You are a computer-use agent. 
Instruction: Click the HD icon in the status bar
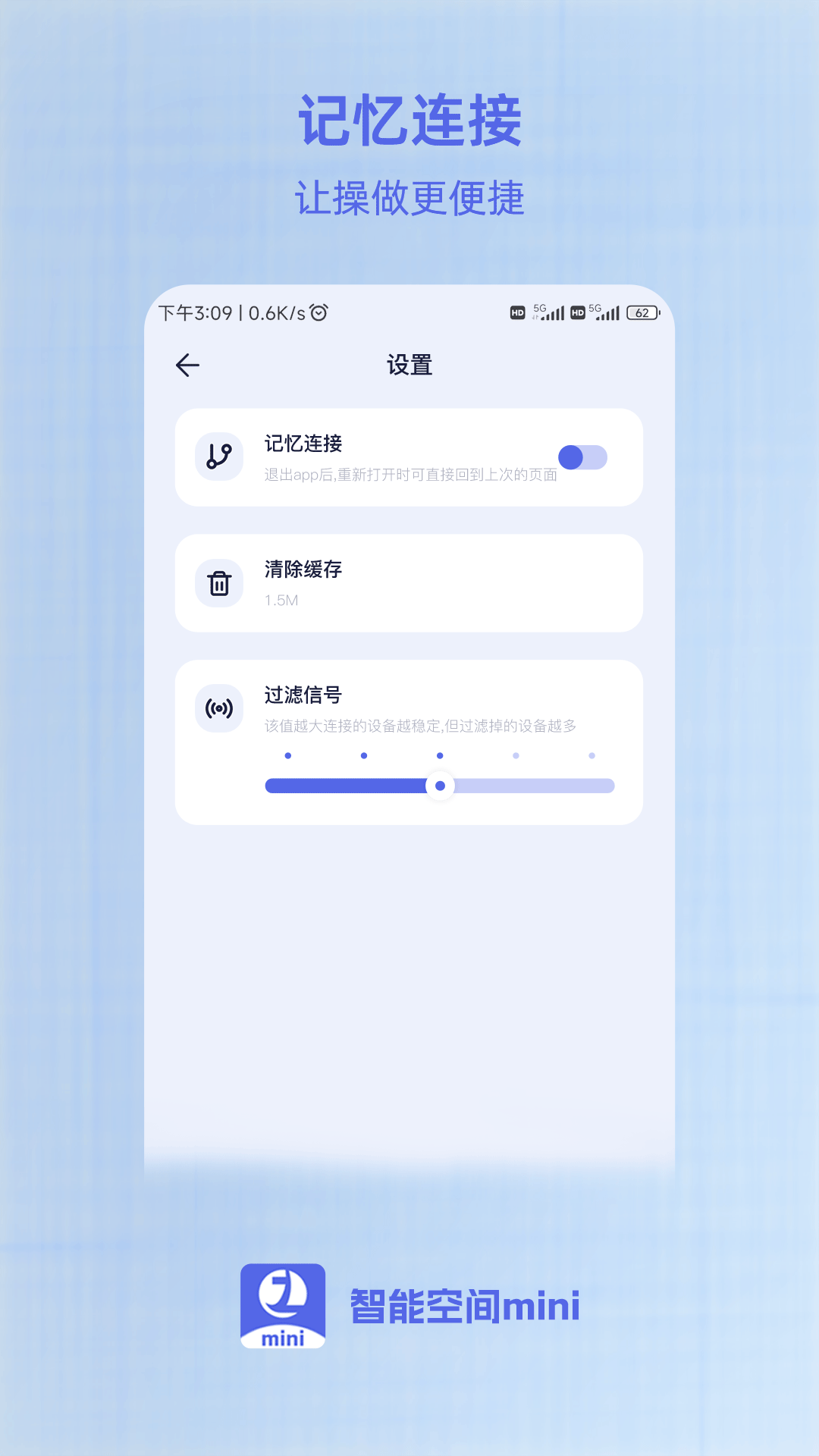(x=516, y=311)
